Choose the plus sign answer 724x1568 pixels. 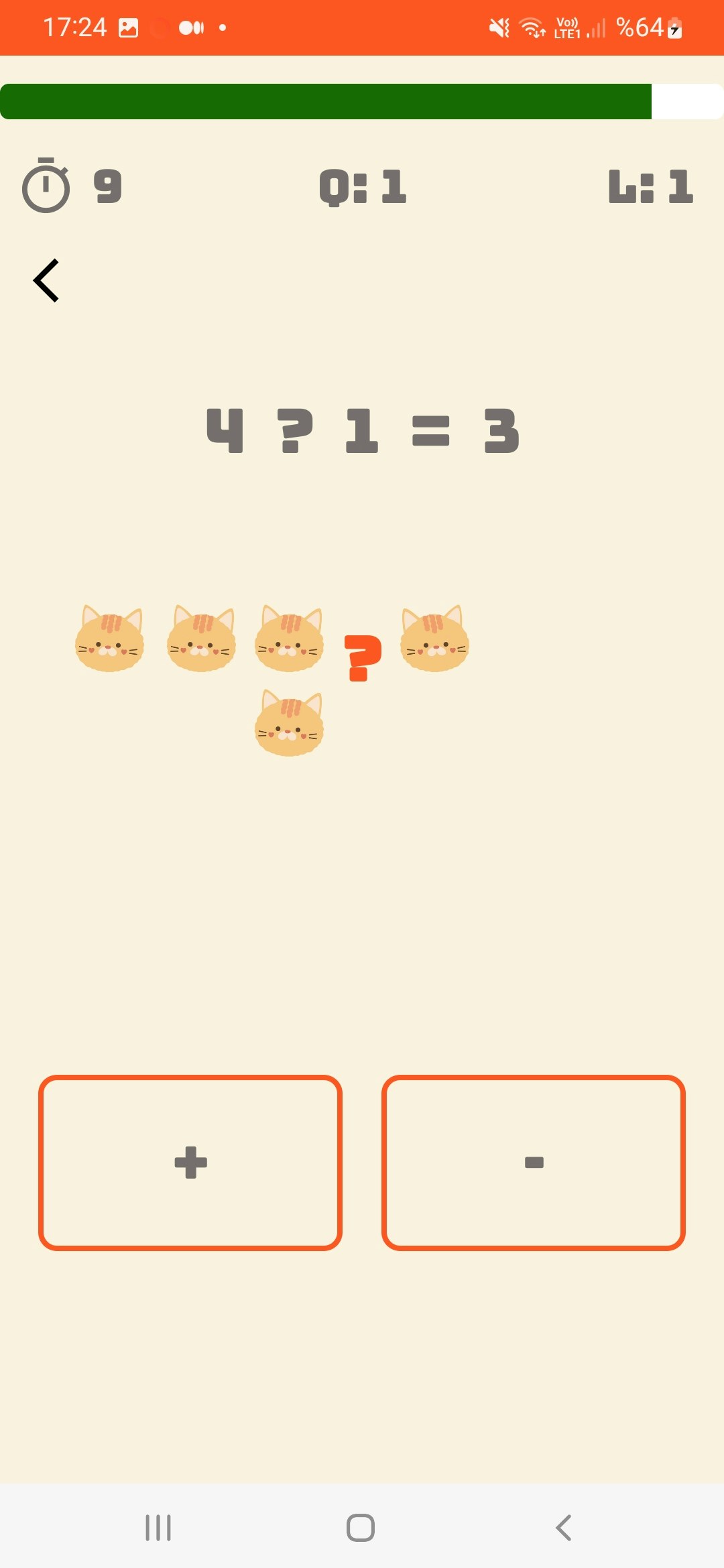[x=190, y=1163]
